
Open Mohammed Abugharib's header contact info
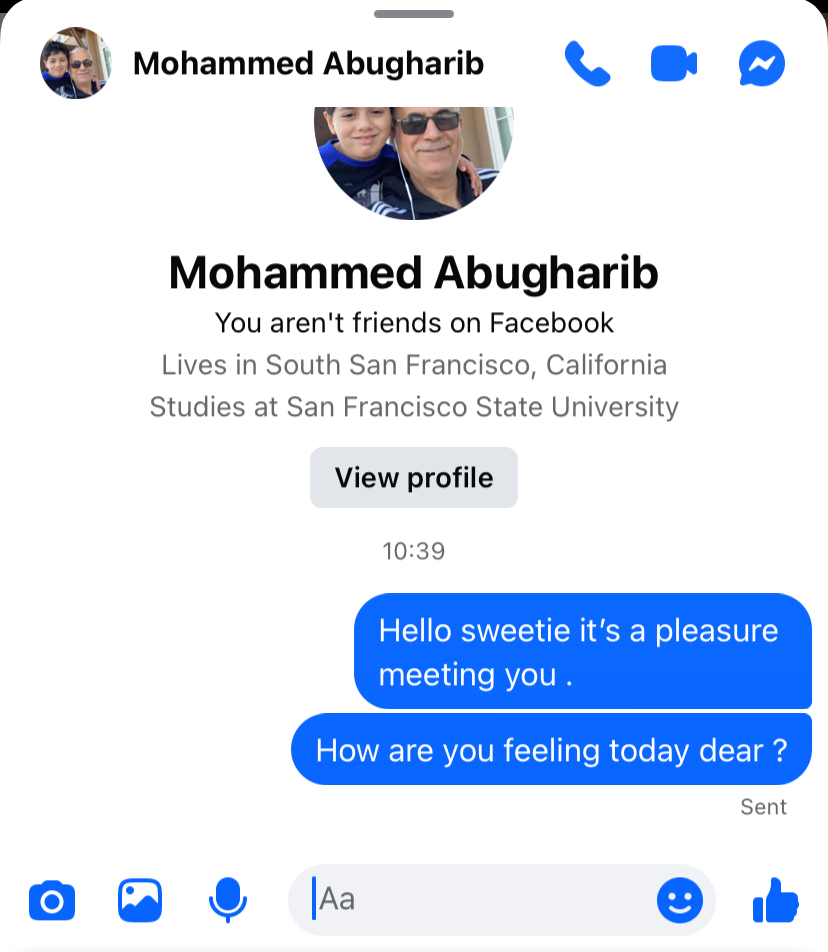(x=308, y=64)
